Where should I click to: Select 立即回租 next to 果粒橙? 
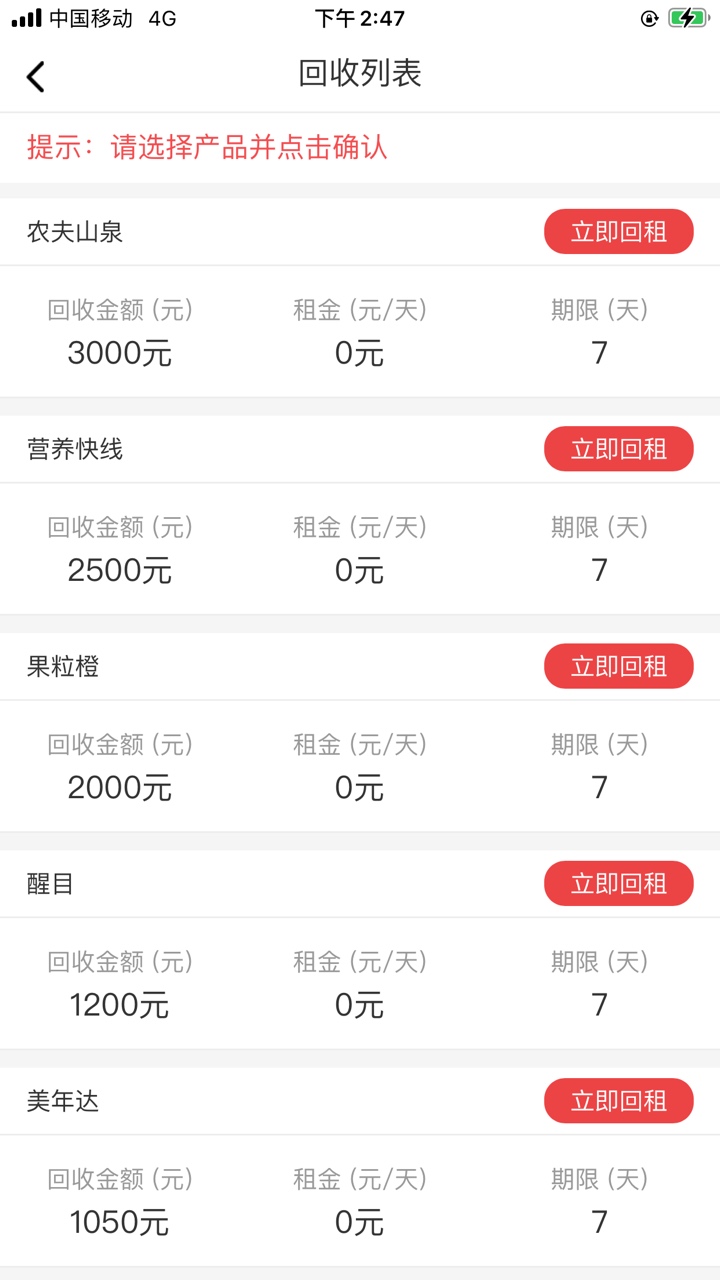618,666
